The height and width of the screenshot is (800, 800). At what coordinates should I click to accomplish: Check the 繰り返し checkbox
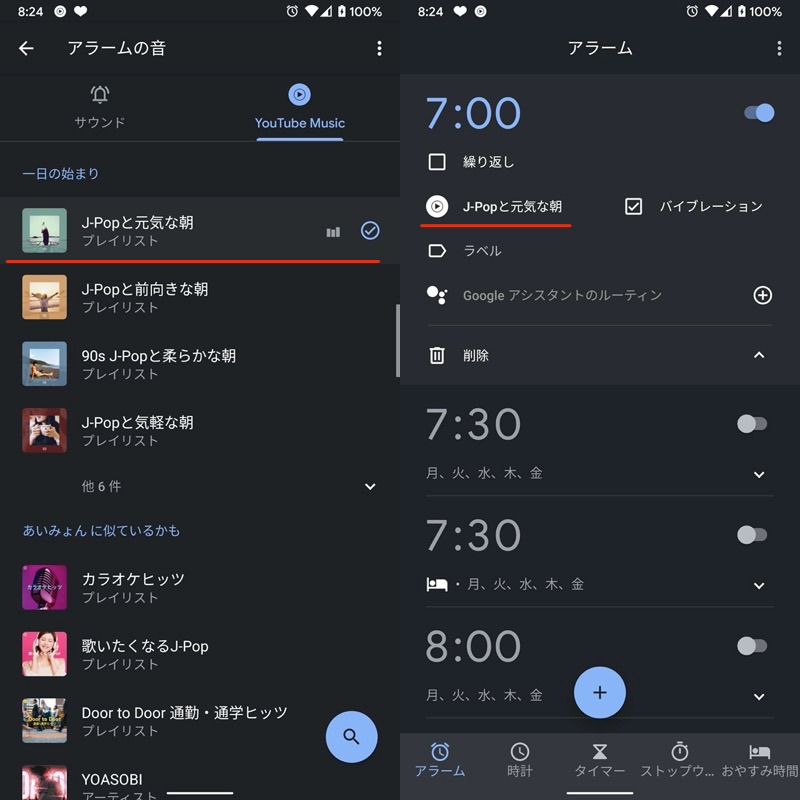click(437, 162)
